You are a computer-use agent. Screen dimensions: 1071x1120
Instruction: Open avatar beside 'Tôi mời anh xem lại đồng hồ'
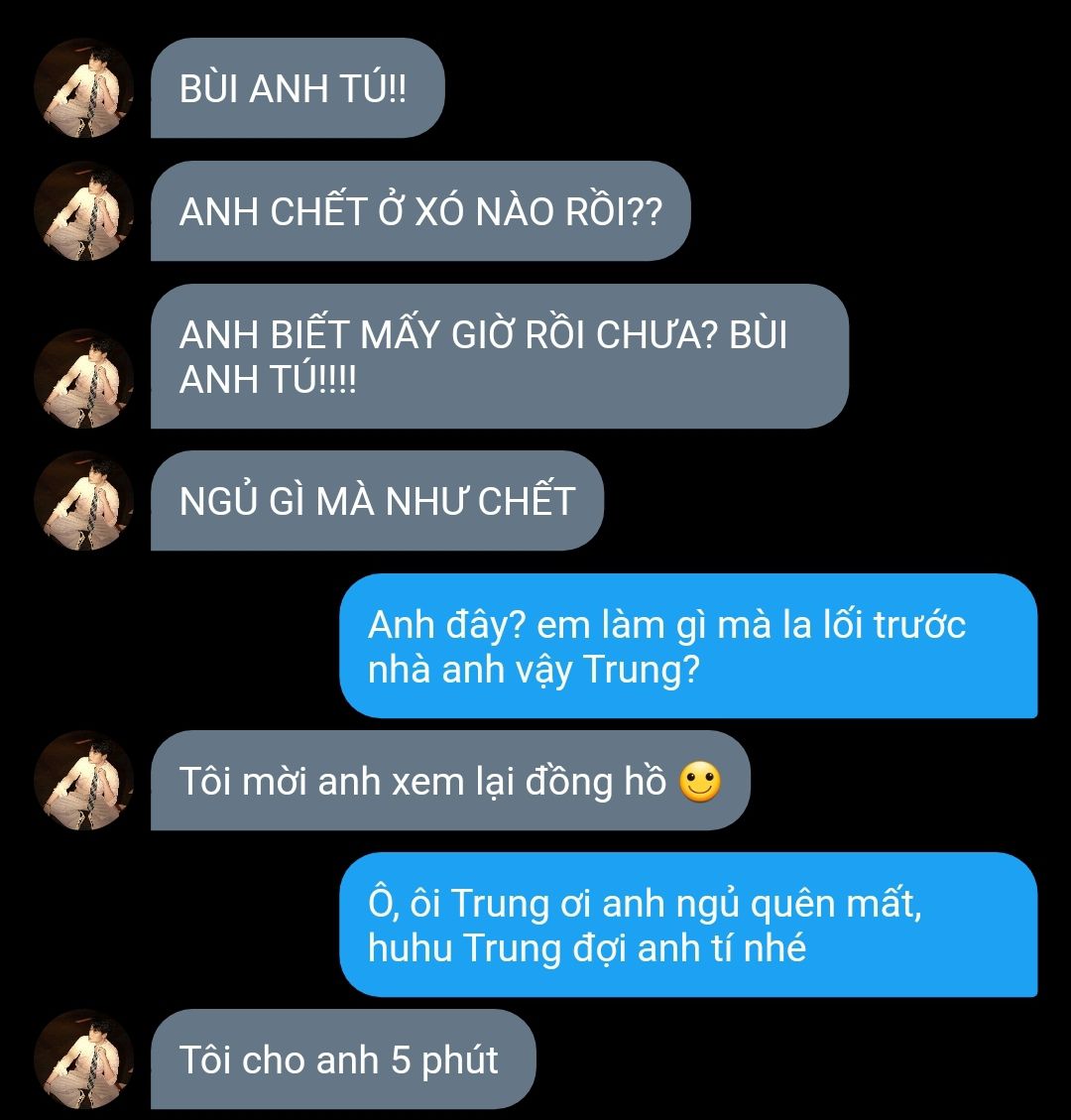[x=84, y=781]
